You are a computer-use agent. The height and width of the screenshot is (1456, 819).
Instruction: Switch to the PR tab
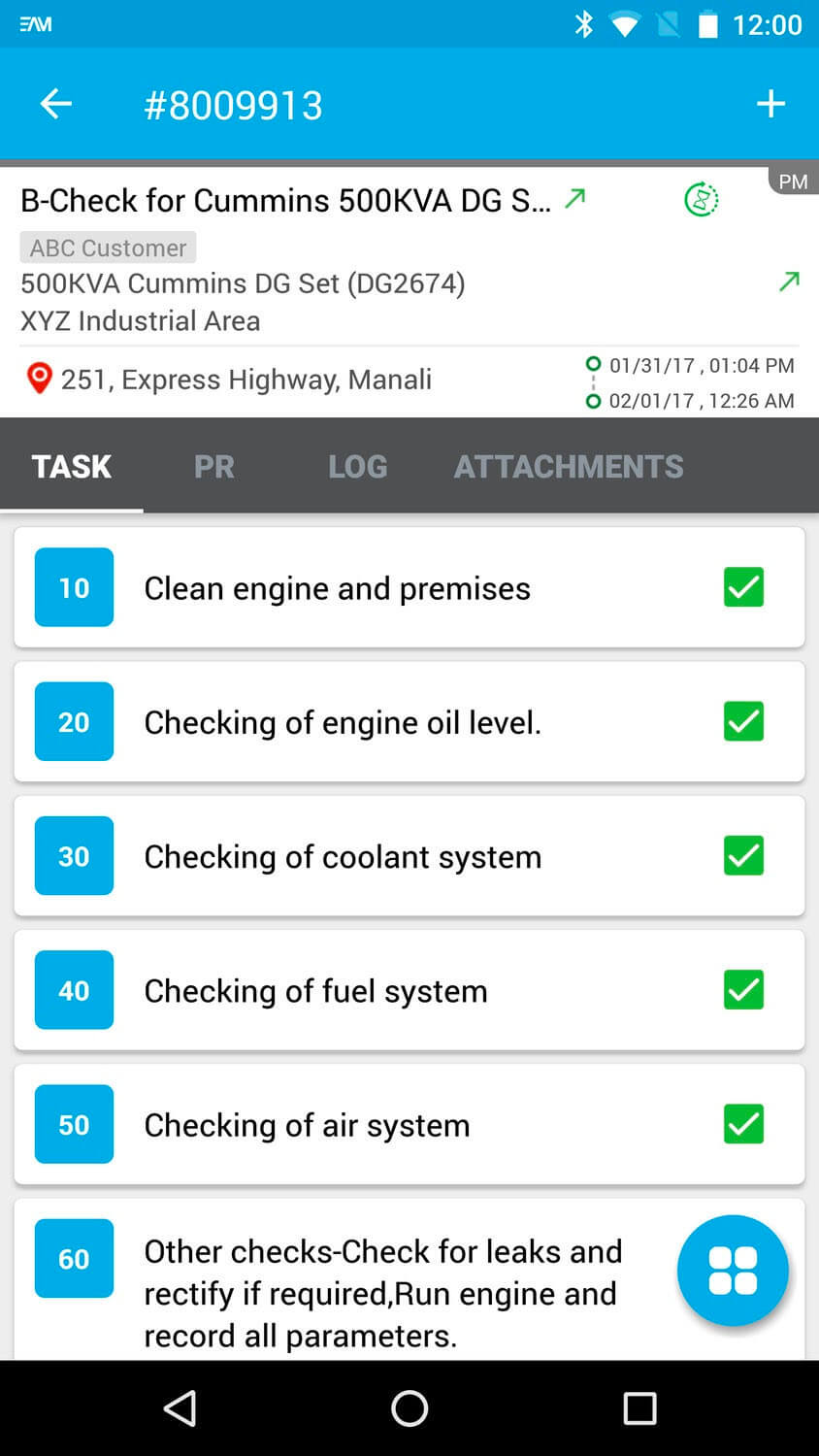[214, 466]
